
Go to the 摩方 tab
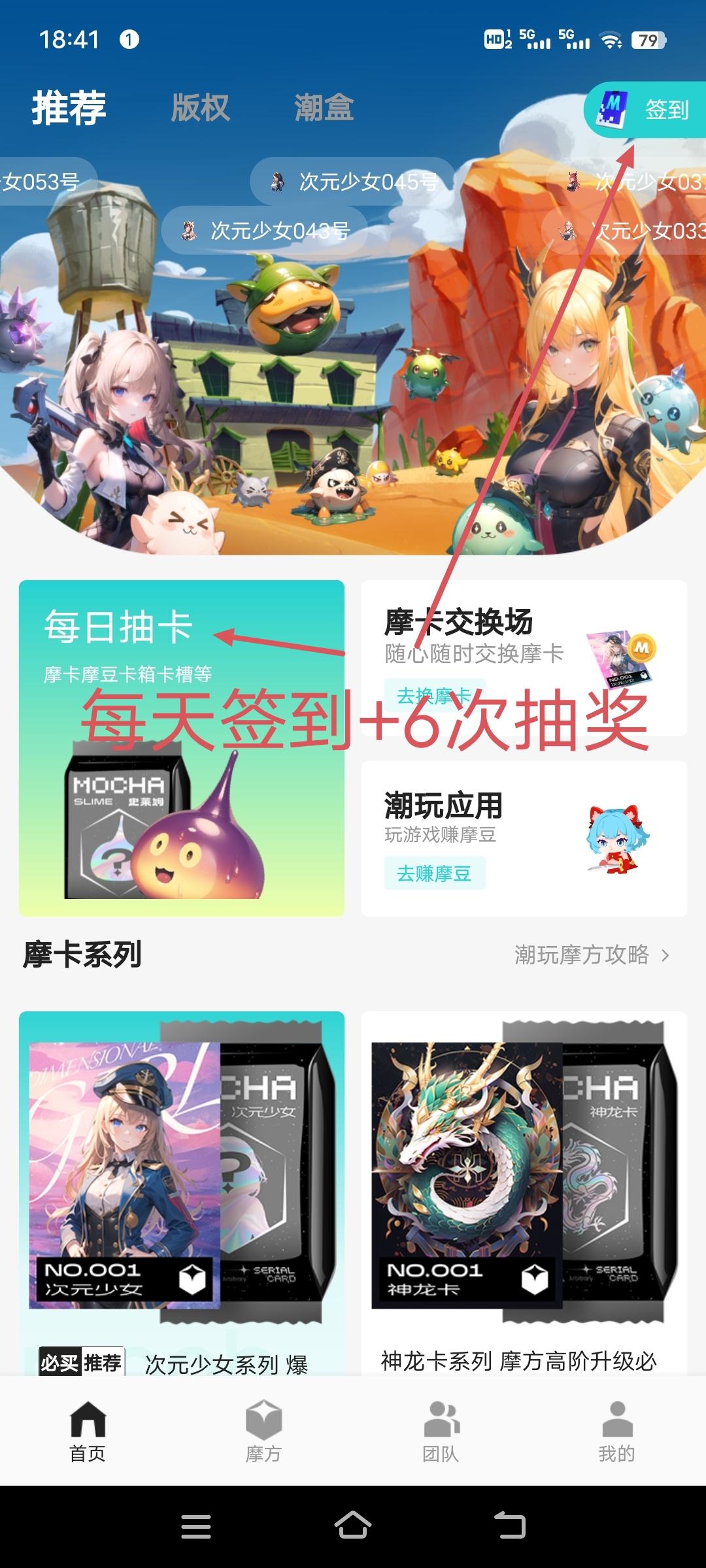pos(263,1431)
